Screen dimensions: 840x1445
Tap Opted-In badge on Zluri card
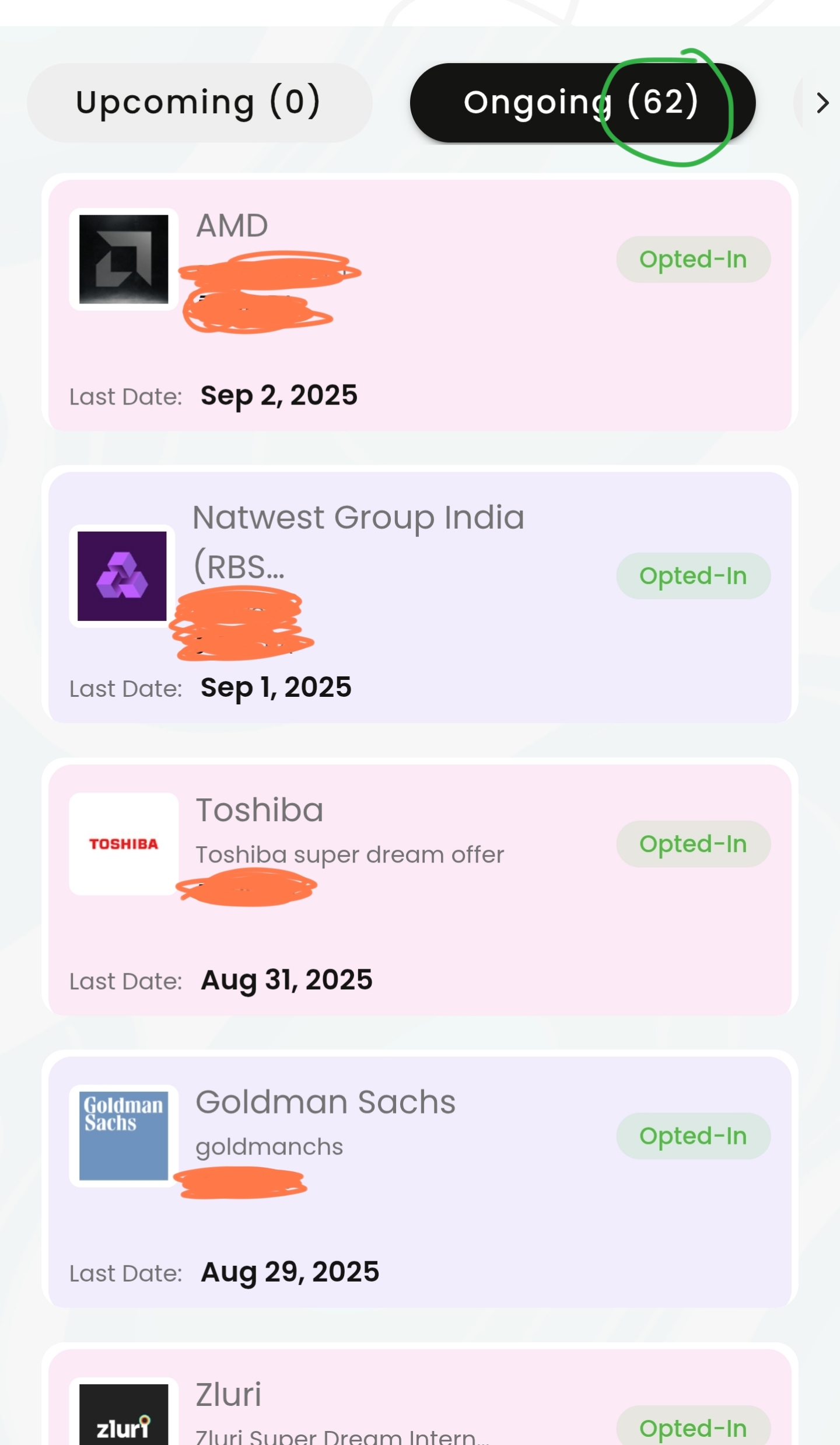pyautogui.click(x=694, y=1426)
